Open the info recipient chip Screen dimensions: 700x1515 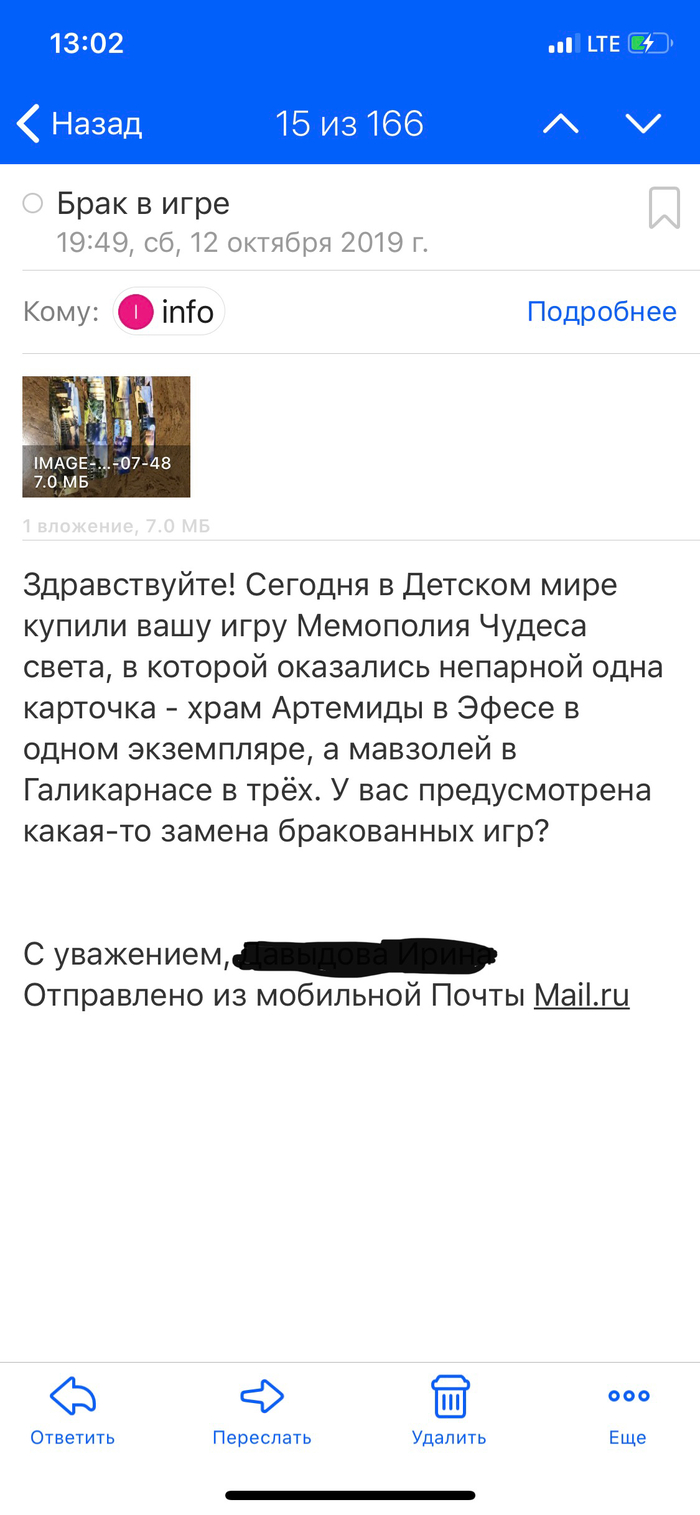click(x=169, y=312)
